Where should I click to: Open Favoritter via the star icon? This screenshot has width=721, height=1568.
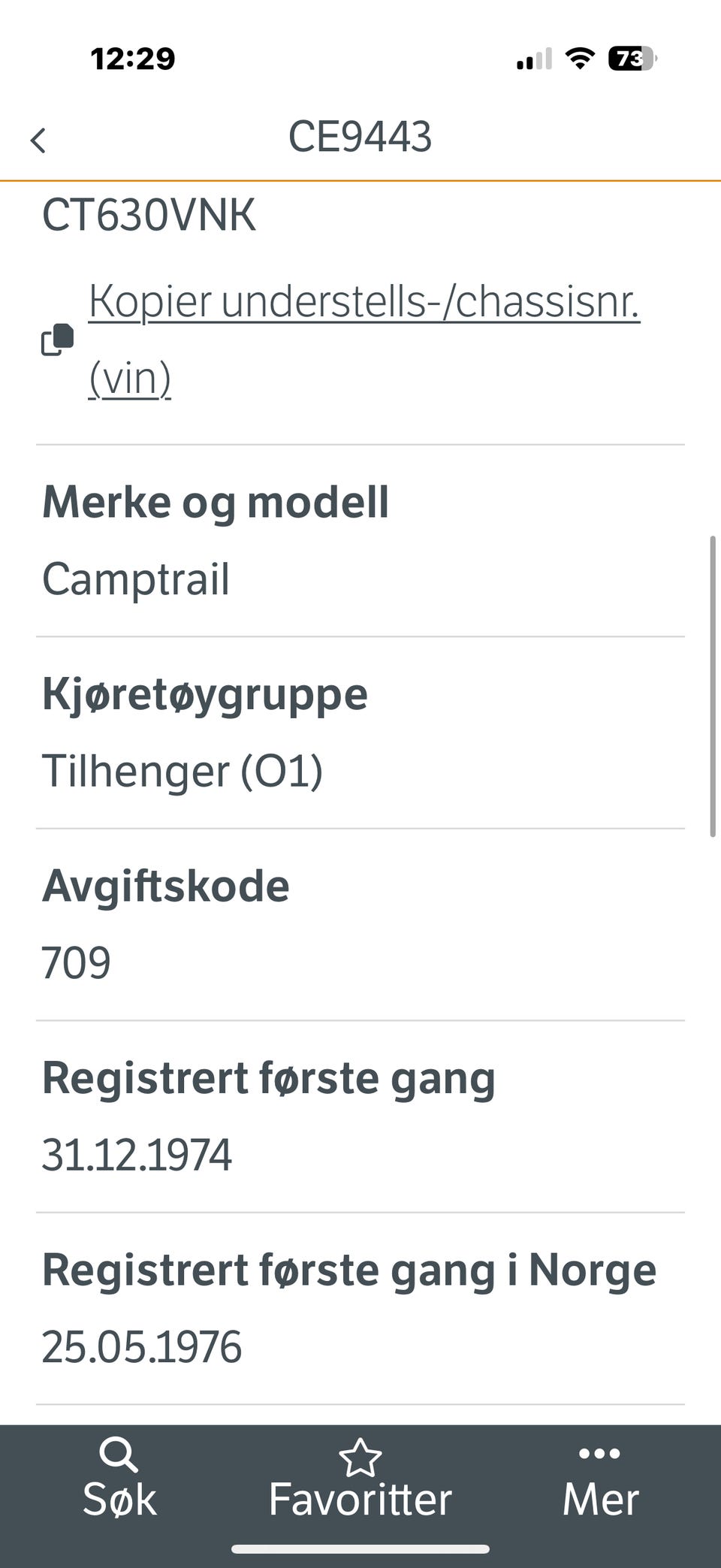tap(360, 1456)
